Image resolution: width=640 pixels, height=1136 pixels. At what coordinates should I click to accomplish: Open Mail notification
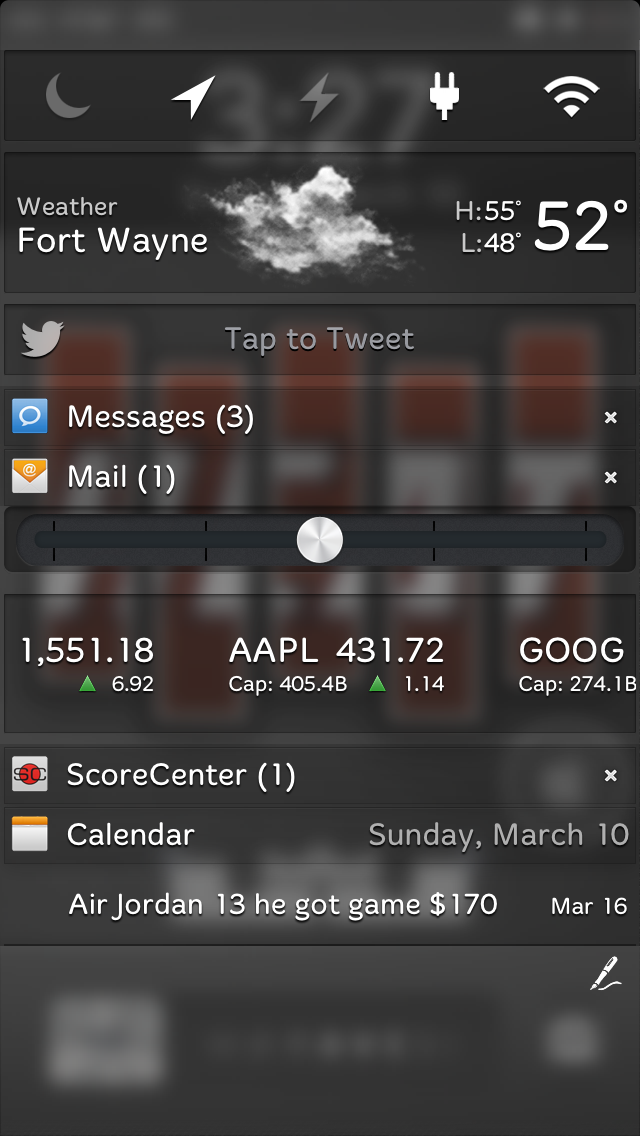click(x=120, y=477)
